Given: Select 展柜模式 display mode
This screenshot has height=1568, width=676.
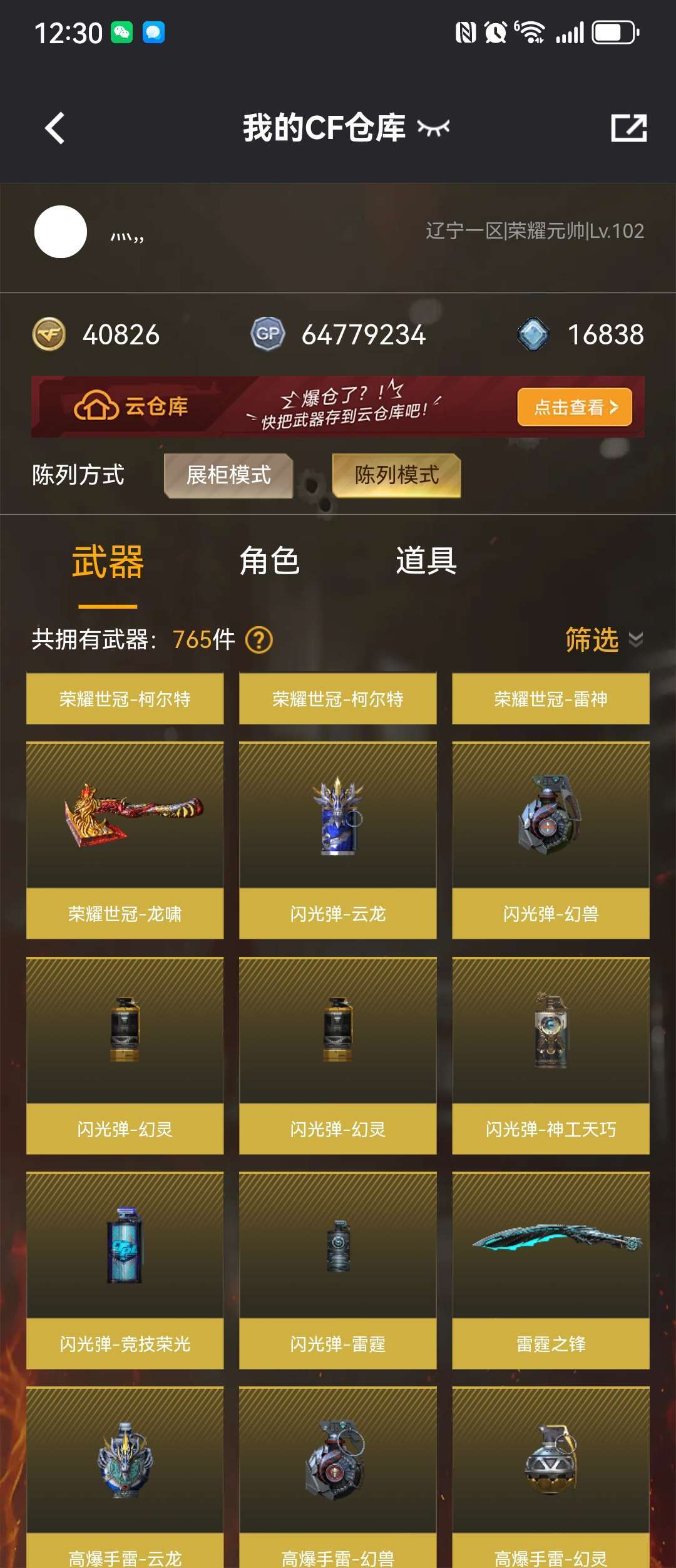Looking at the screenshot, I should coord(228,475).
